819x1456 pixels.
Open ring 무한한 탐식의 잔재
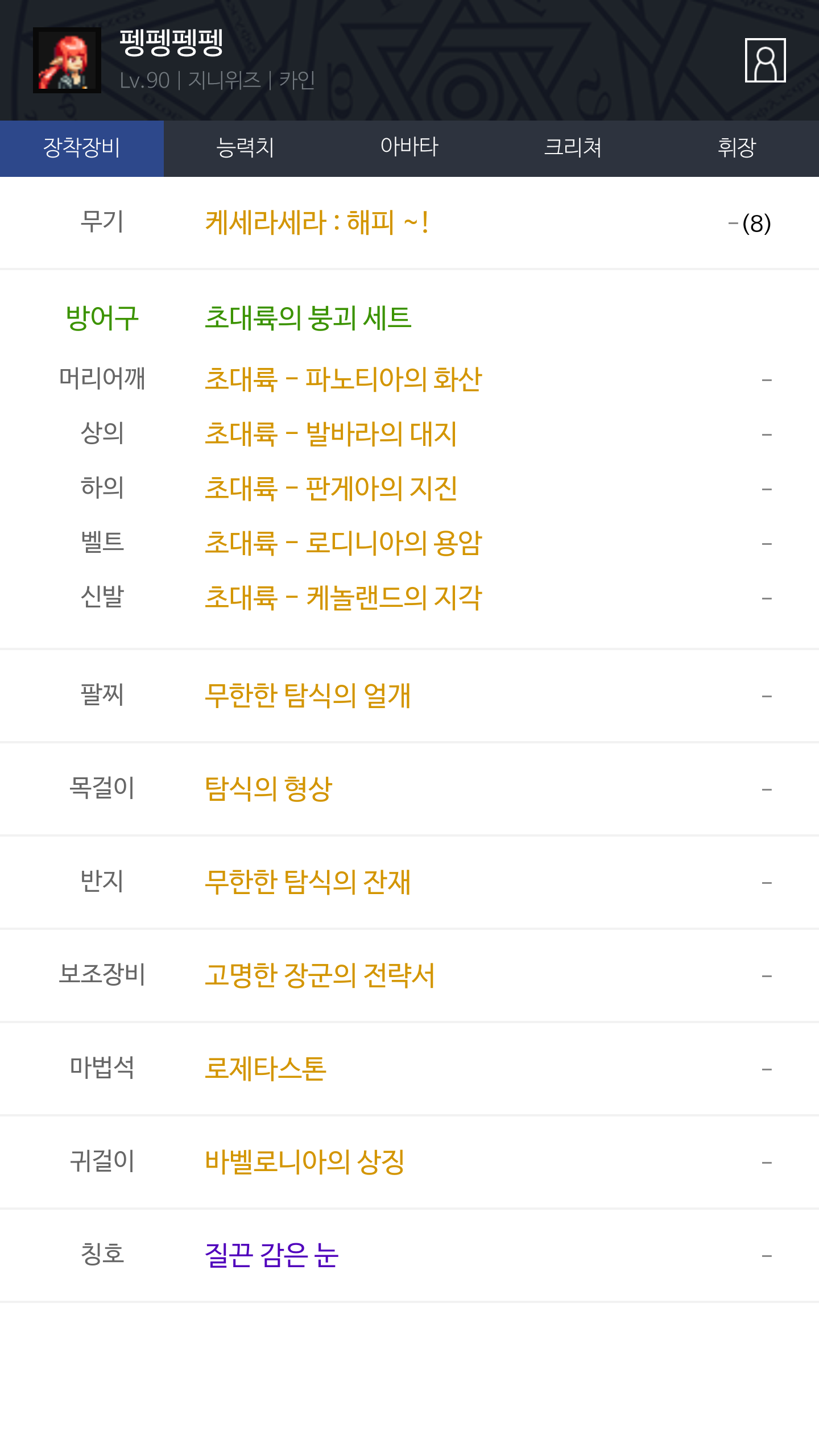click(308, 882)
